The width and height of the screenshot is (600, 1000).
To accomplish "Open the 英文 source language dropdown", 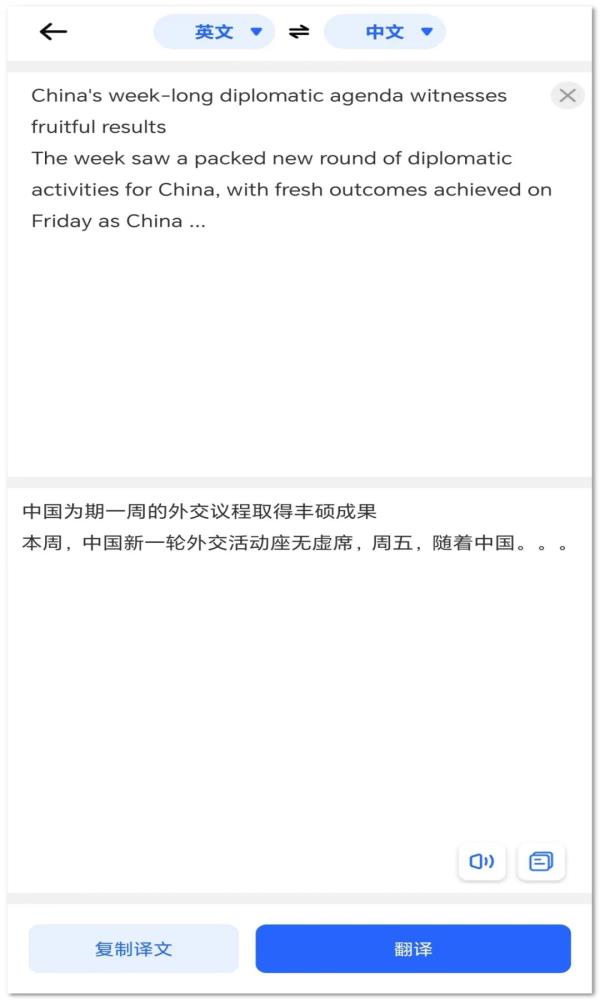I will (214, 32).
